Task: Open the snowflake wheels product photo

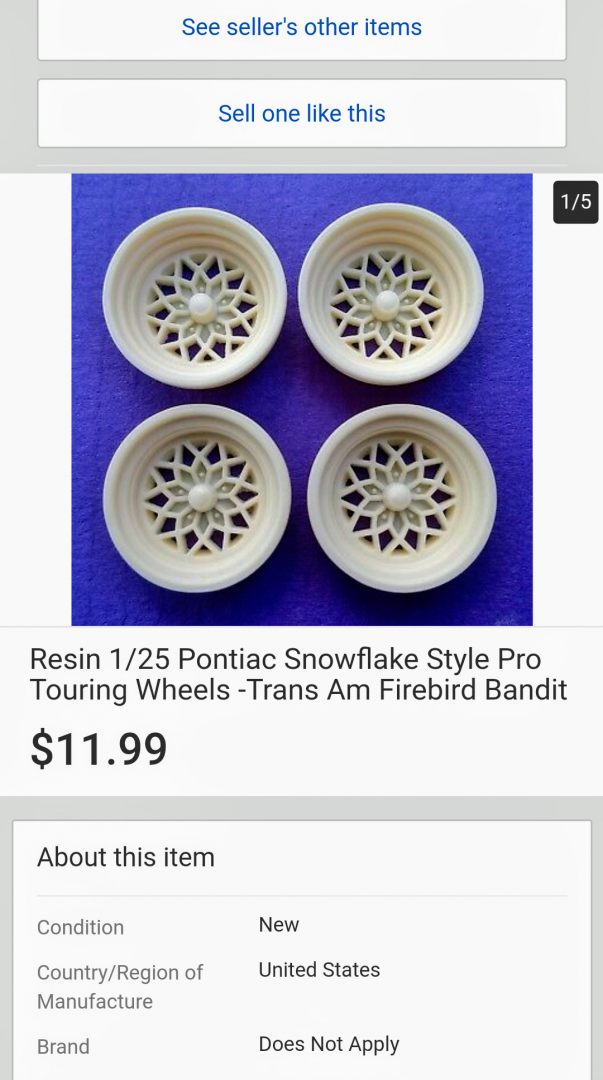Action: click(301, 400)
